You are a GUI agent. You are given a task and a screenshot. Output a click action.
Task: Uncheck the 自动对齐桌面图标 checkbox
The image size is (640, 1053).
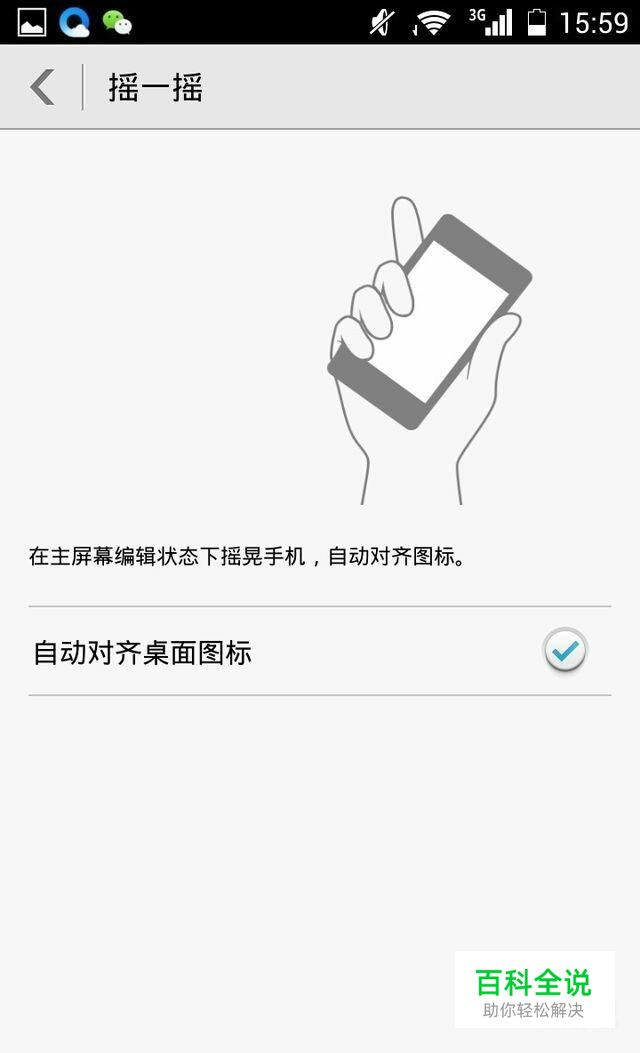[x=564, y=650]
